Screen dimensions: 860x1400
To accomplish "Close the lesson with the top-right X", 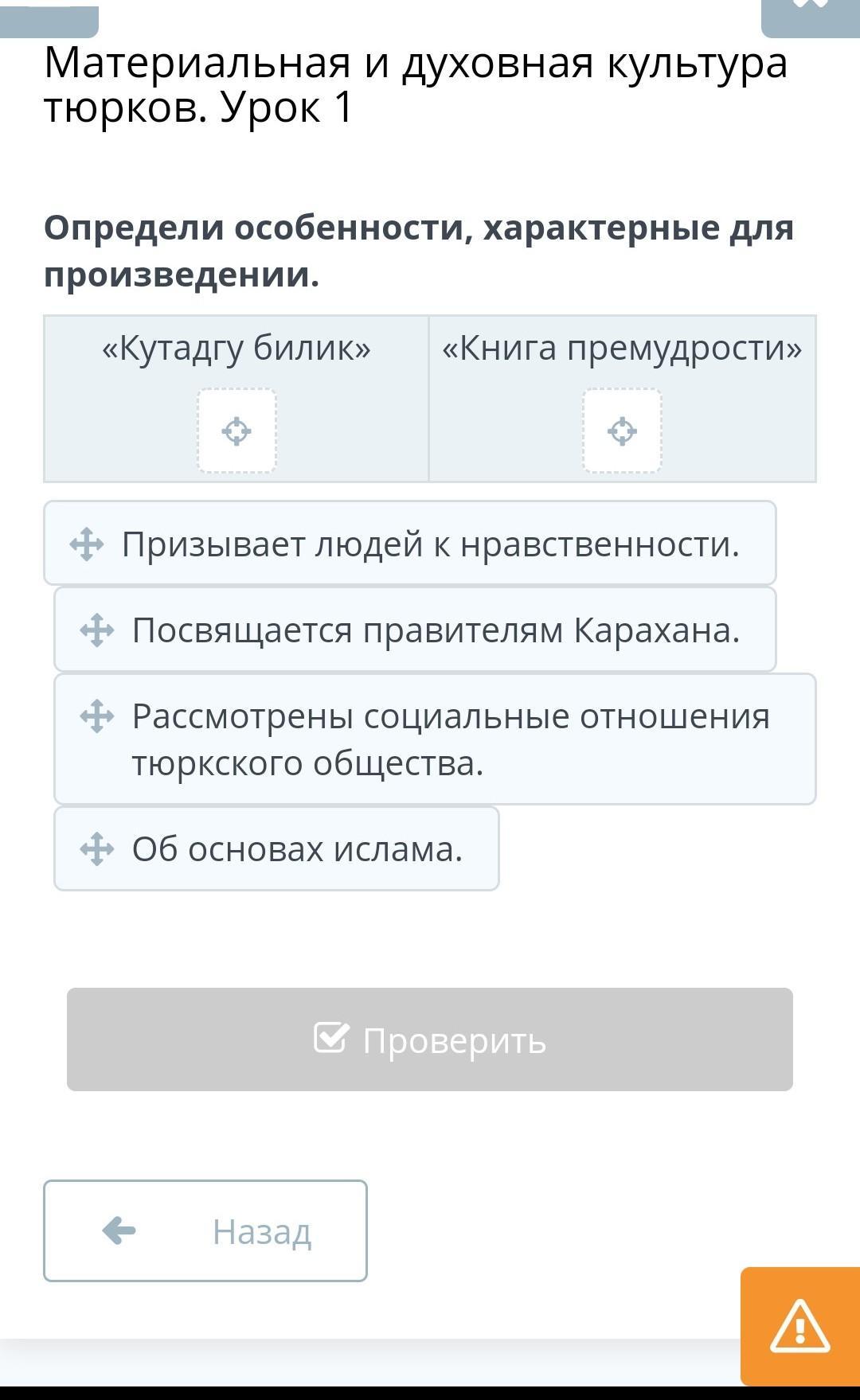I will point(811,16).
